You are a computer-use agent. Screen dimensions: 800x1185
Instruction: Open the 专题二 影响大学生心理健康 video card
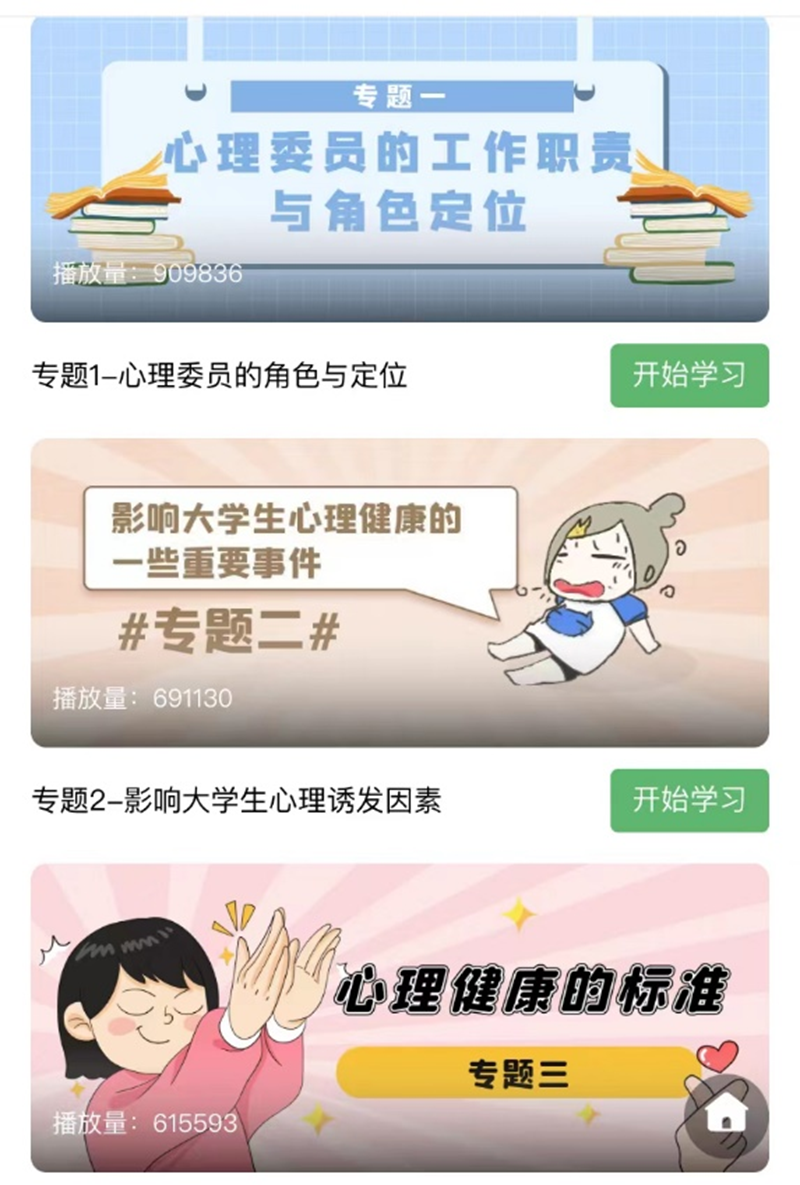(x=400, y=592)
